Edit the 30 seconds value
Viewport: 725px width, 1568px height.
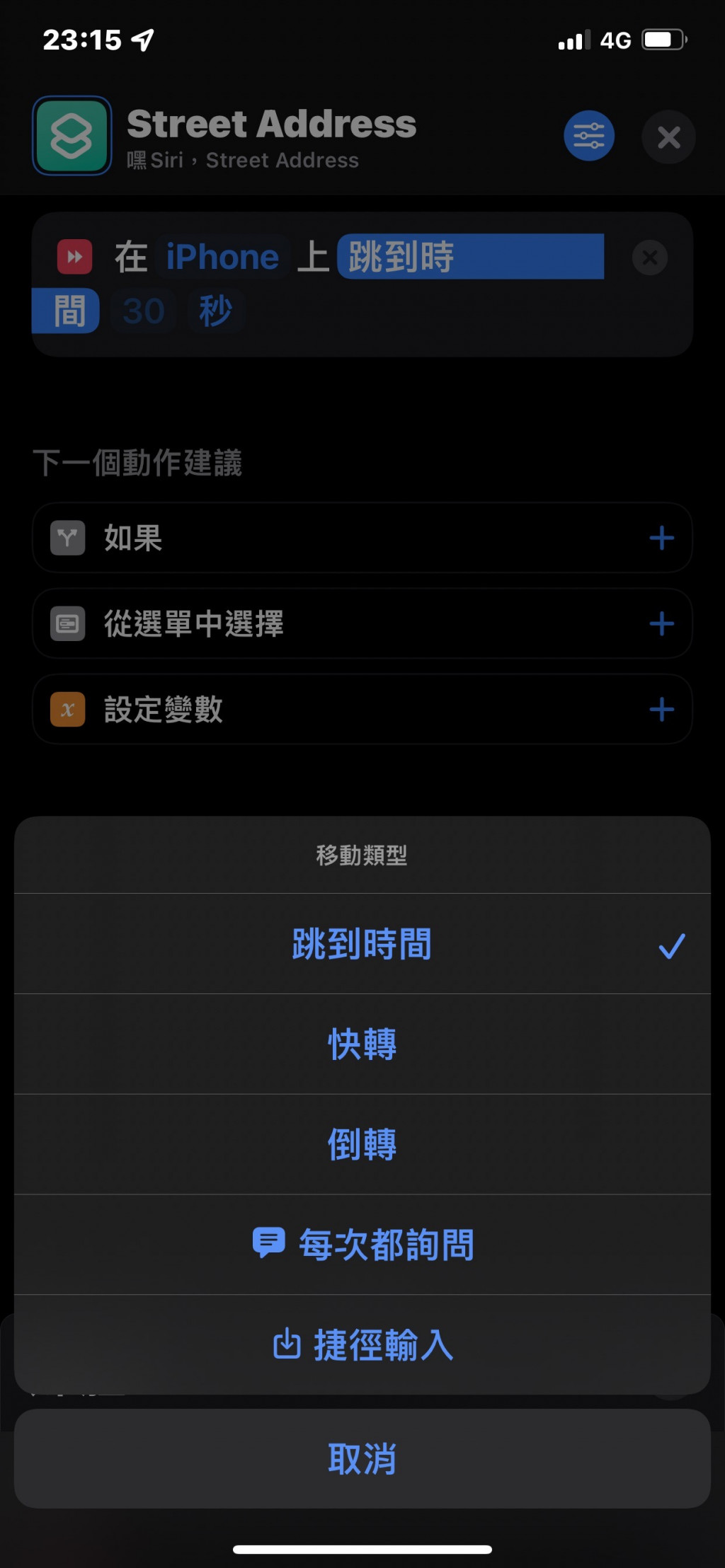point(144,311)
